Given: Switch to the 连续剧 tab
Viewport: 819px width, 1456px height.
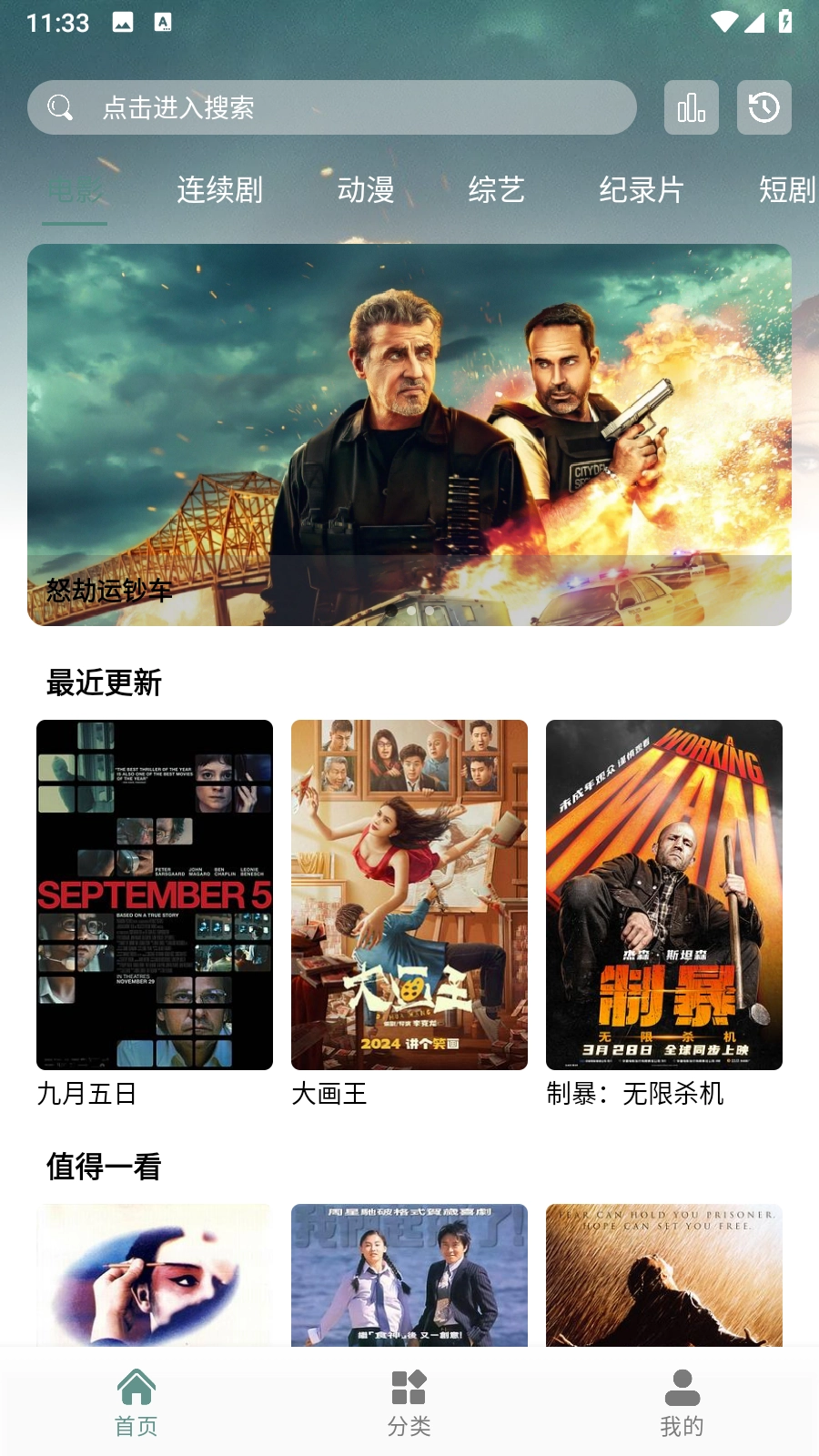Looking at the screenshot, I should point(220,191).
